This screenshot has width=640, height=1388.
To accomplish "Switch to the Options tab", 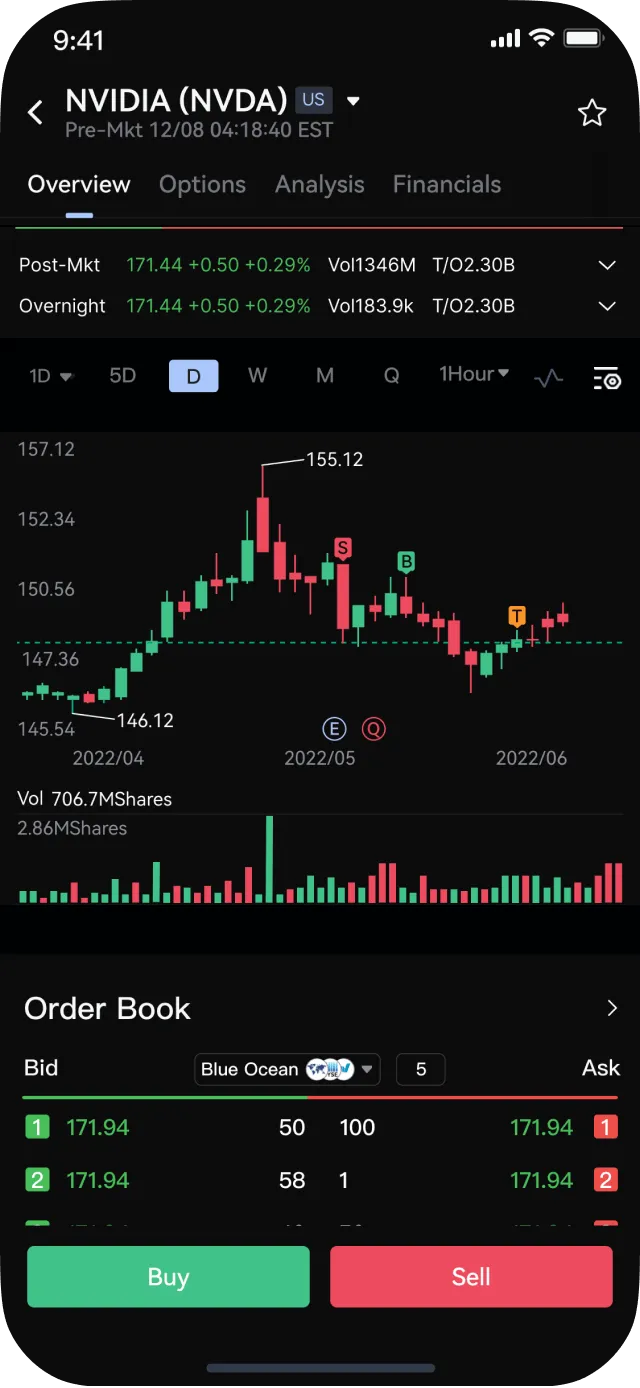I will [202, 184].
